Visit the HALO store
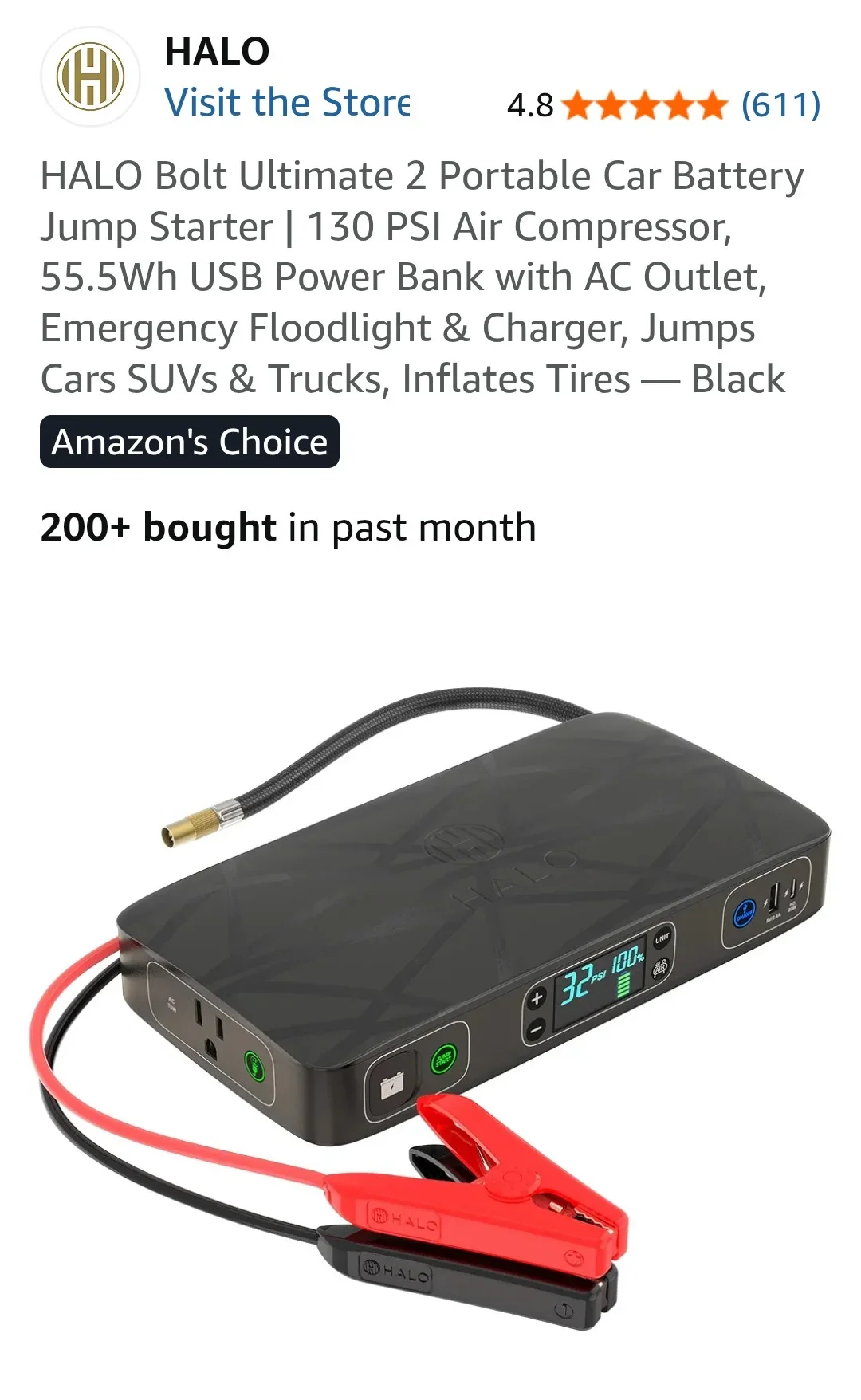Screen dimensions: 861x1400 pyautogui.click(x=287, y=103)
